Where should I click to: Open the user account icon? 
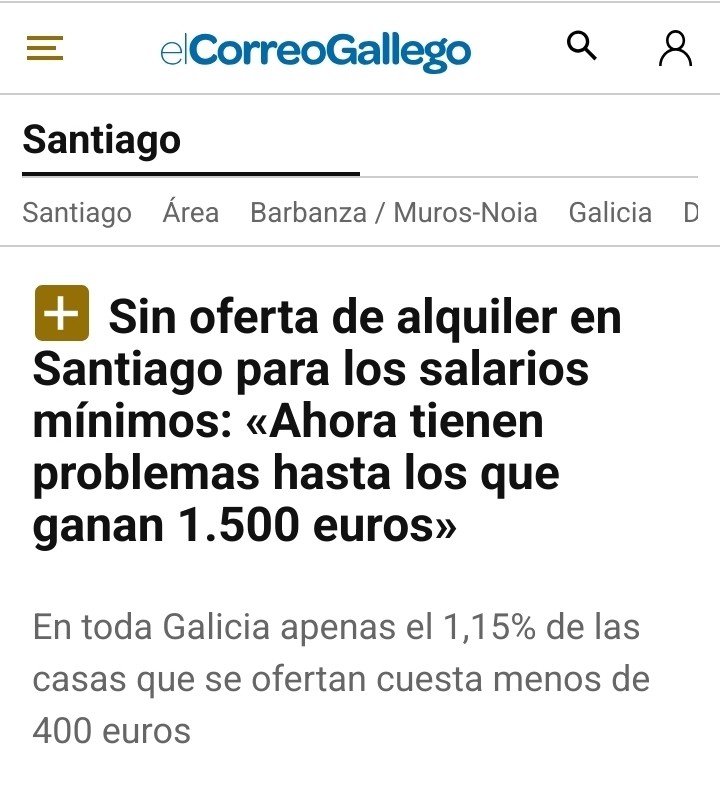(675, 48)
